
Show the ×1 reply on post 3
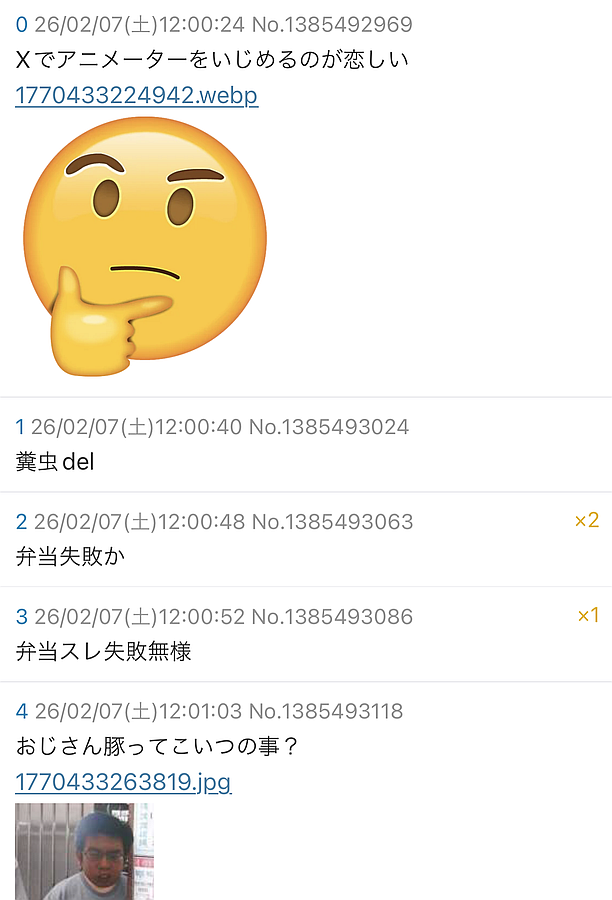click(588, 615)
